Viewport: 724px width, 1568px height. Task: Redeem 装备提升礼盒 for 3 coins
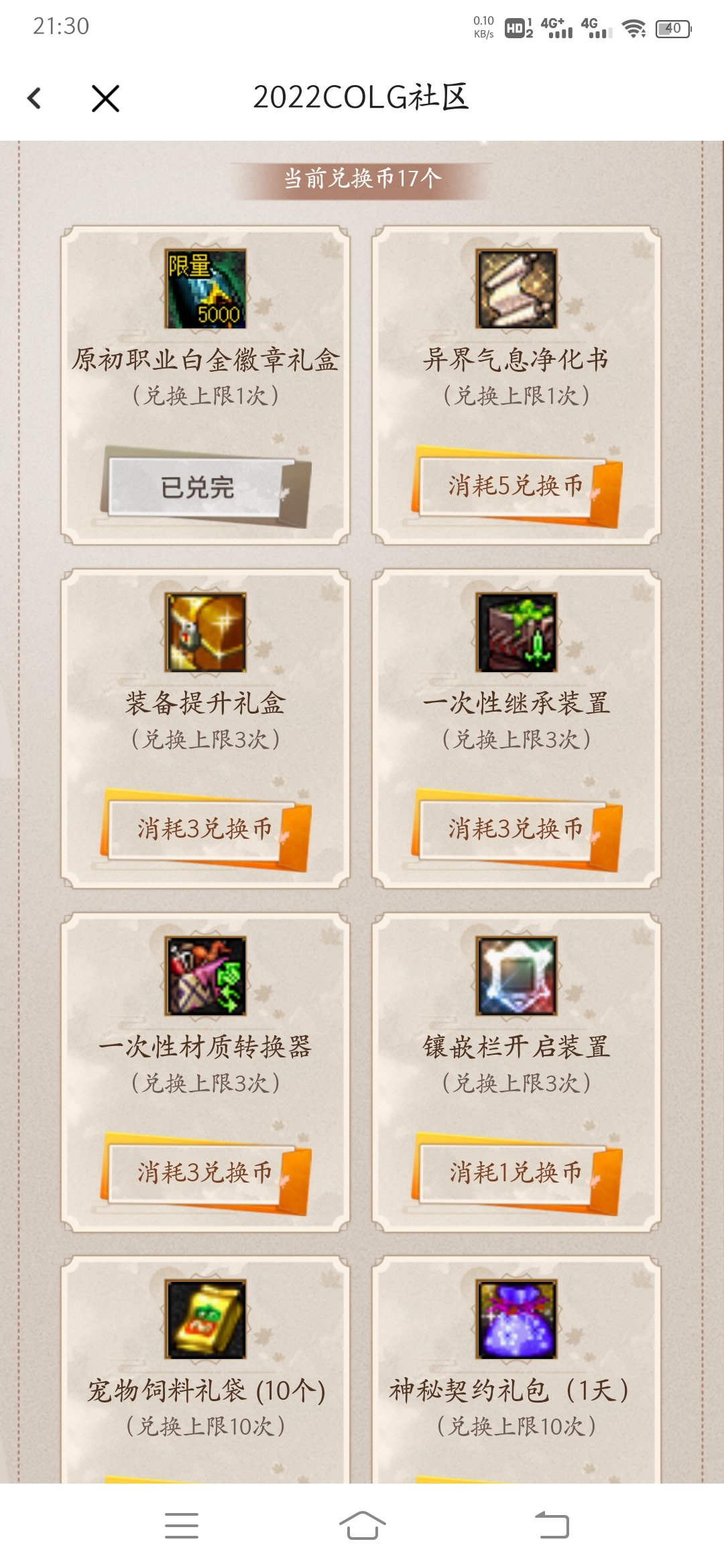coord(204,829)
